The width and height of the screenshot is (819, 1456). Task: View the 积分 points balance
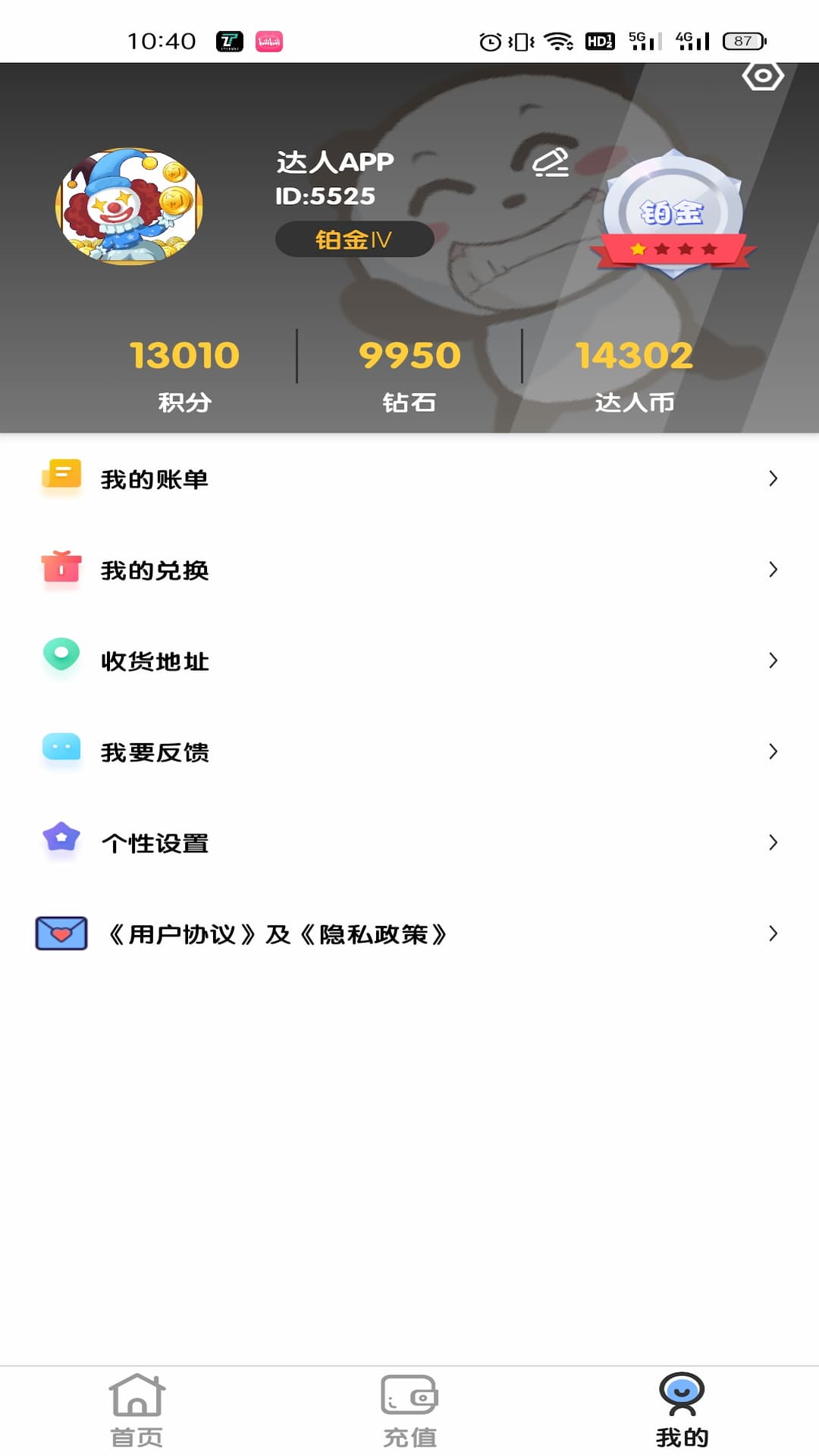[184, 372]
